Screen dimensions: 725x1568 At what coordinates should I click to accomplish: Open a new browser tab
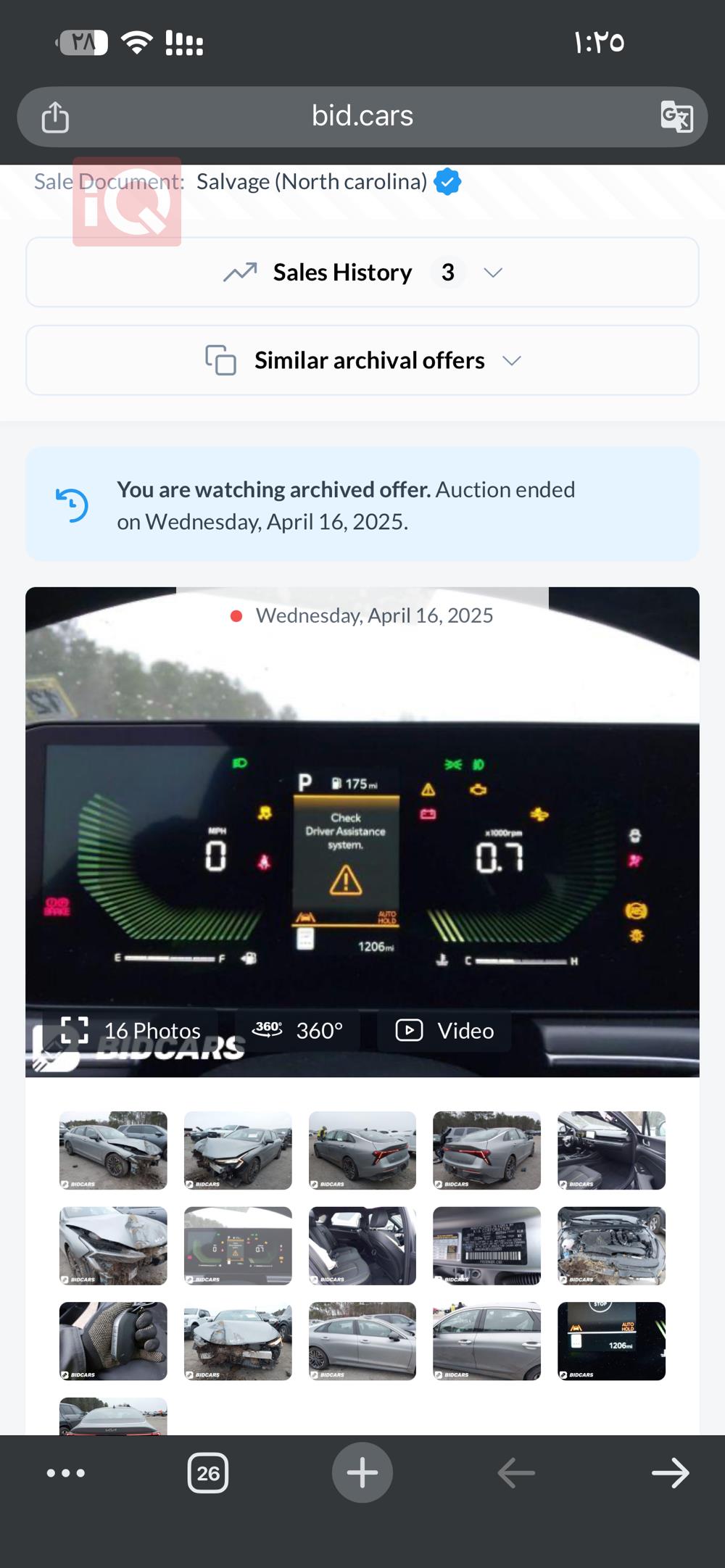[x=362, y=1472]
